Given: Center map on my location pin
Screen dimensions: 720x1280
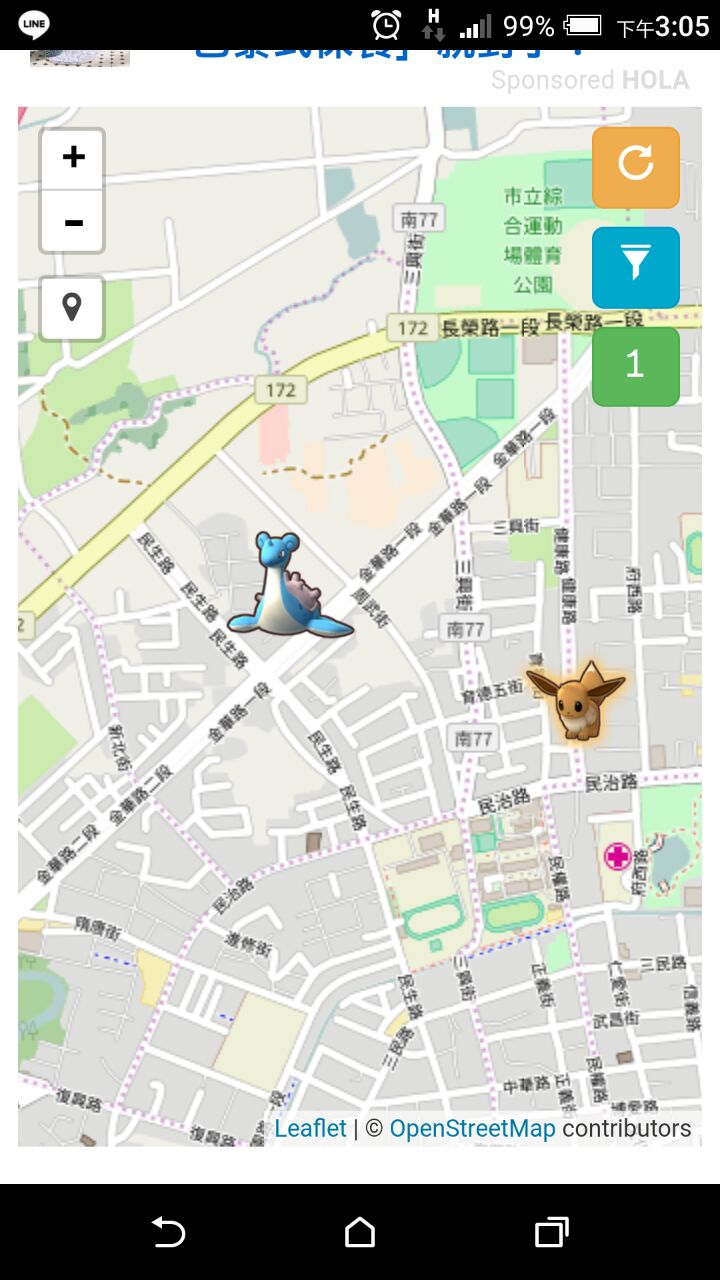Looking at the screenshot, I should click(72, 308).
